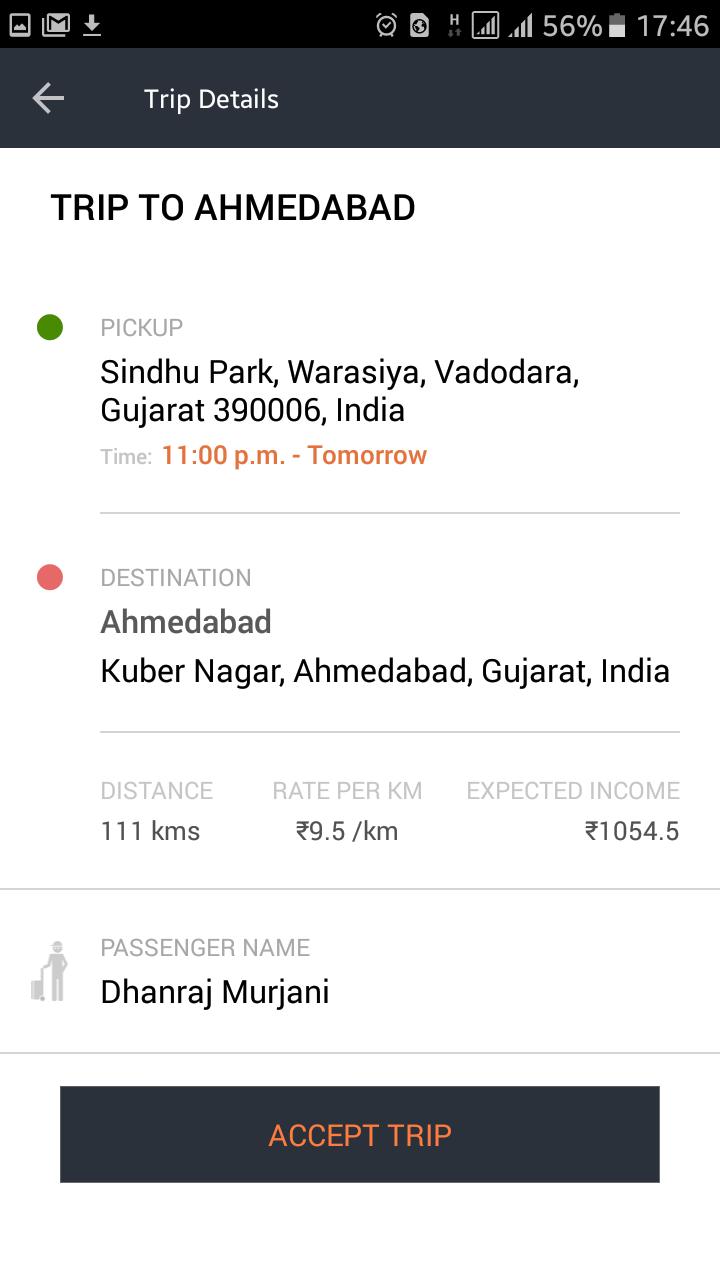Tap the 11:00 p.m. Tomorrow pickup time
This screenshot has height=1280, width=720.
coord(292,455)
